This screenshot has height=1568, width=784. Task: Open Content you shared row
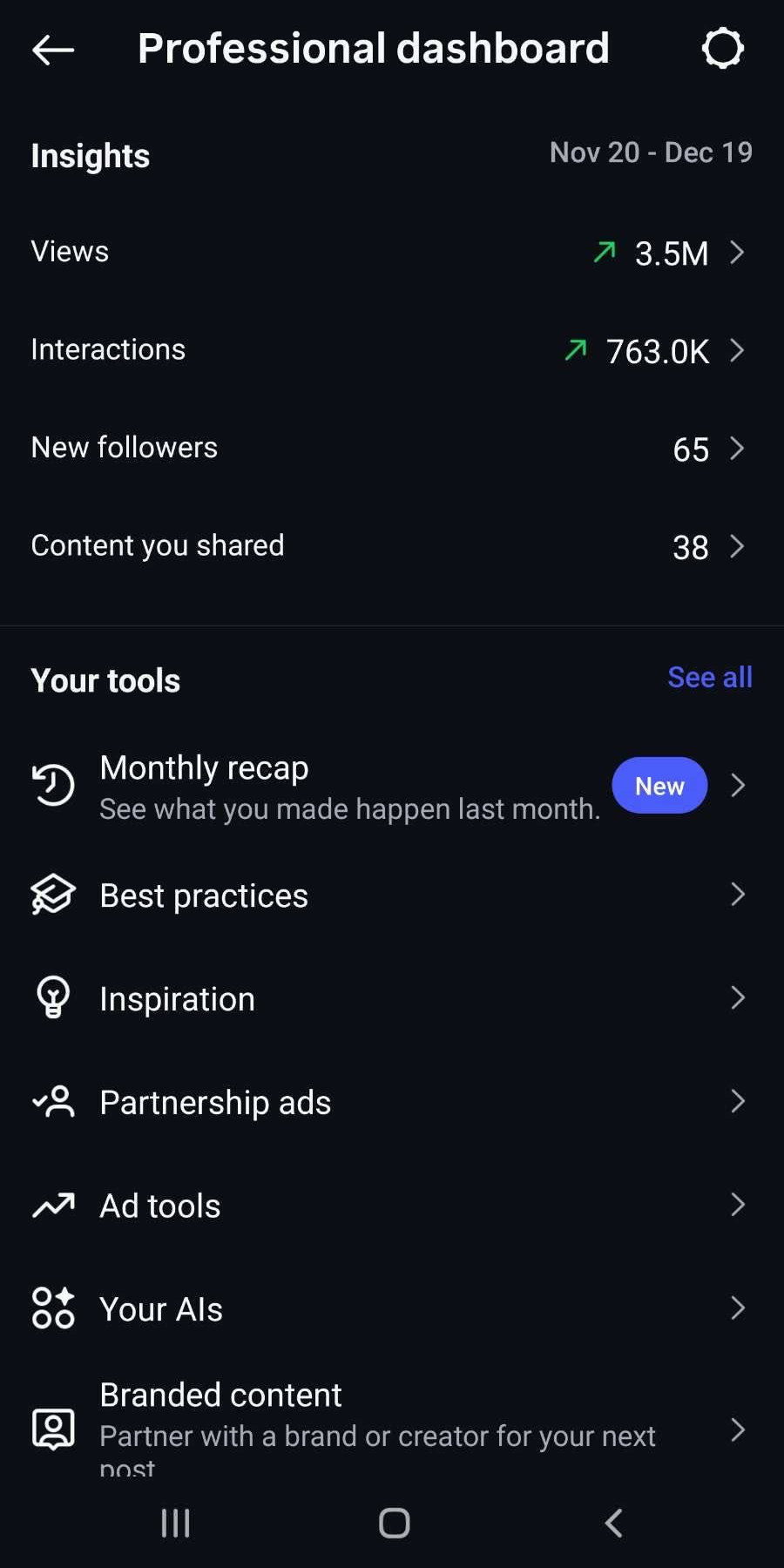tap(391, 546)
